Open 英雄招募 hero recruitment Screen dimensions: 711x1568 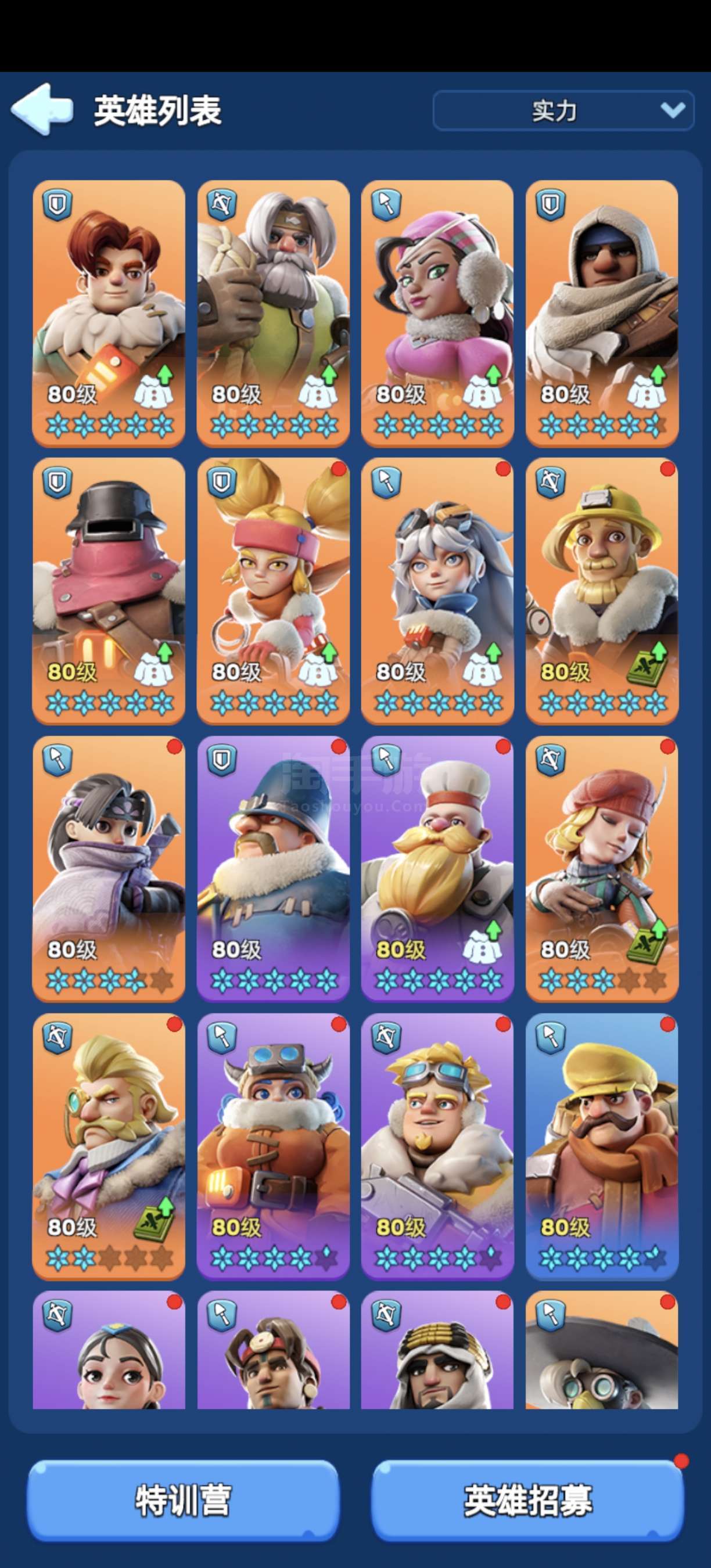coord(527,1501)
